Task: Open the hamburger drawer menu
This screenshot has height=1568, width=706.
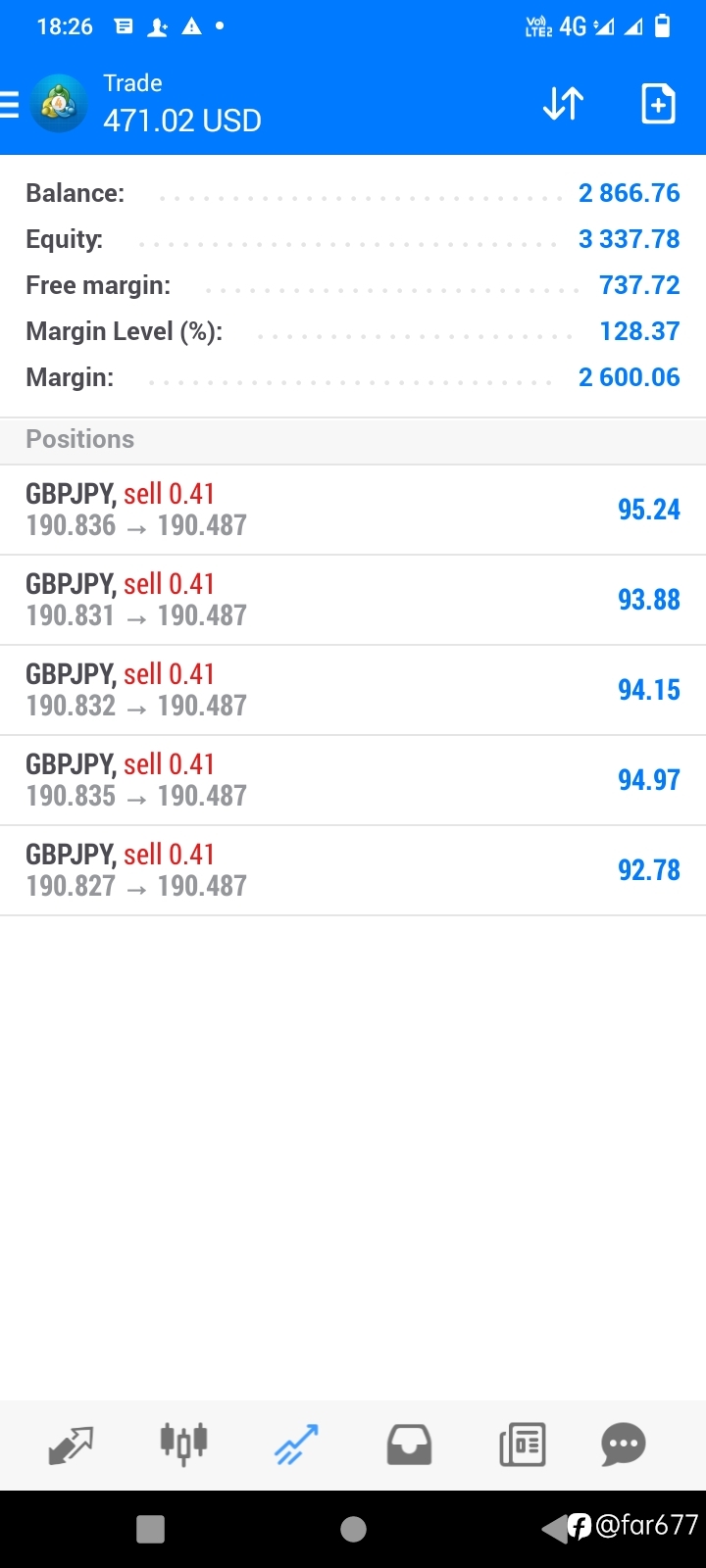Action: click(x=9, y=104)
